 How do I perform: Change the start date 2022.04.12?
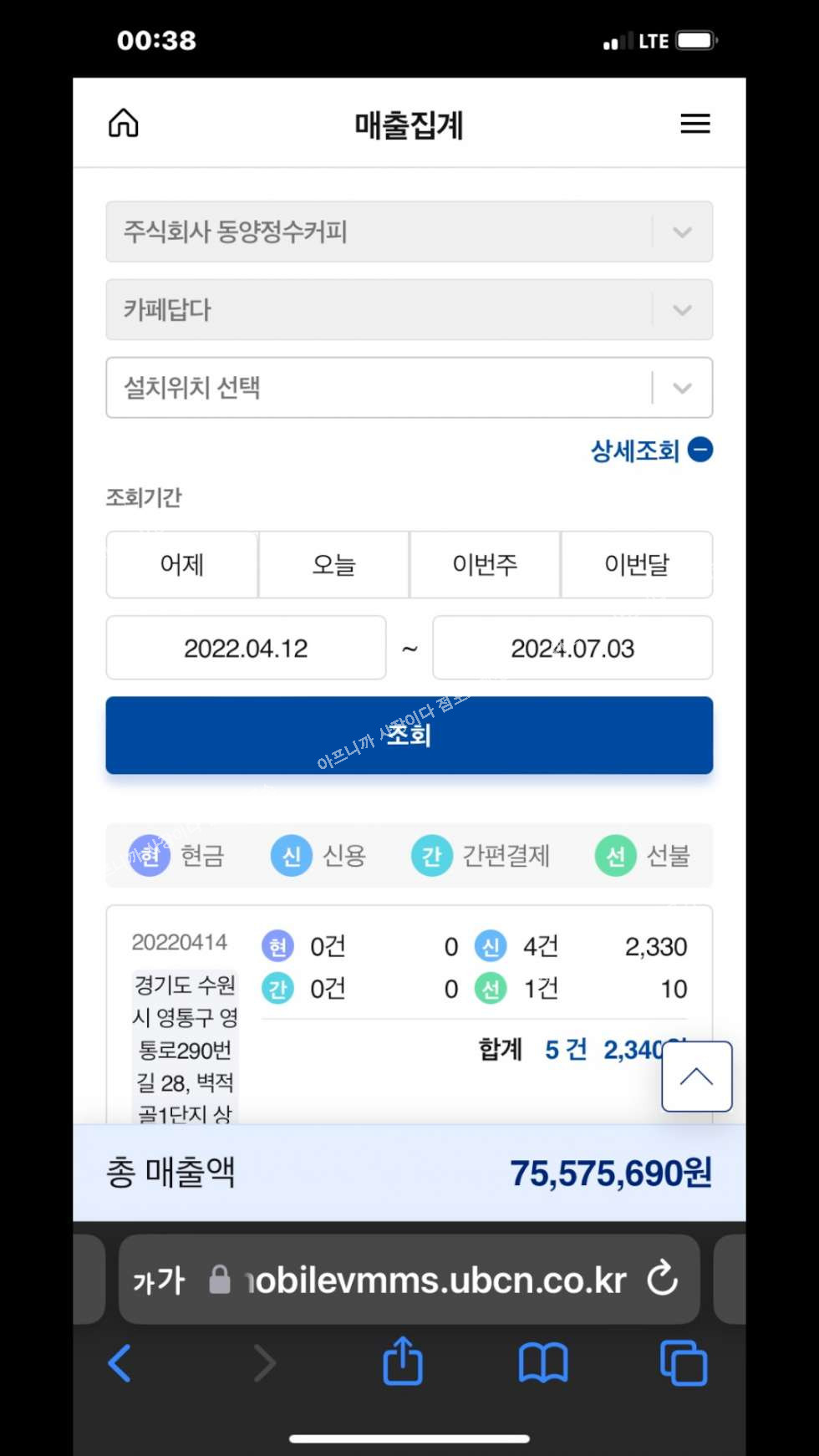pyautogui.click(x=246, y=649)
